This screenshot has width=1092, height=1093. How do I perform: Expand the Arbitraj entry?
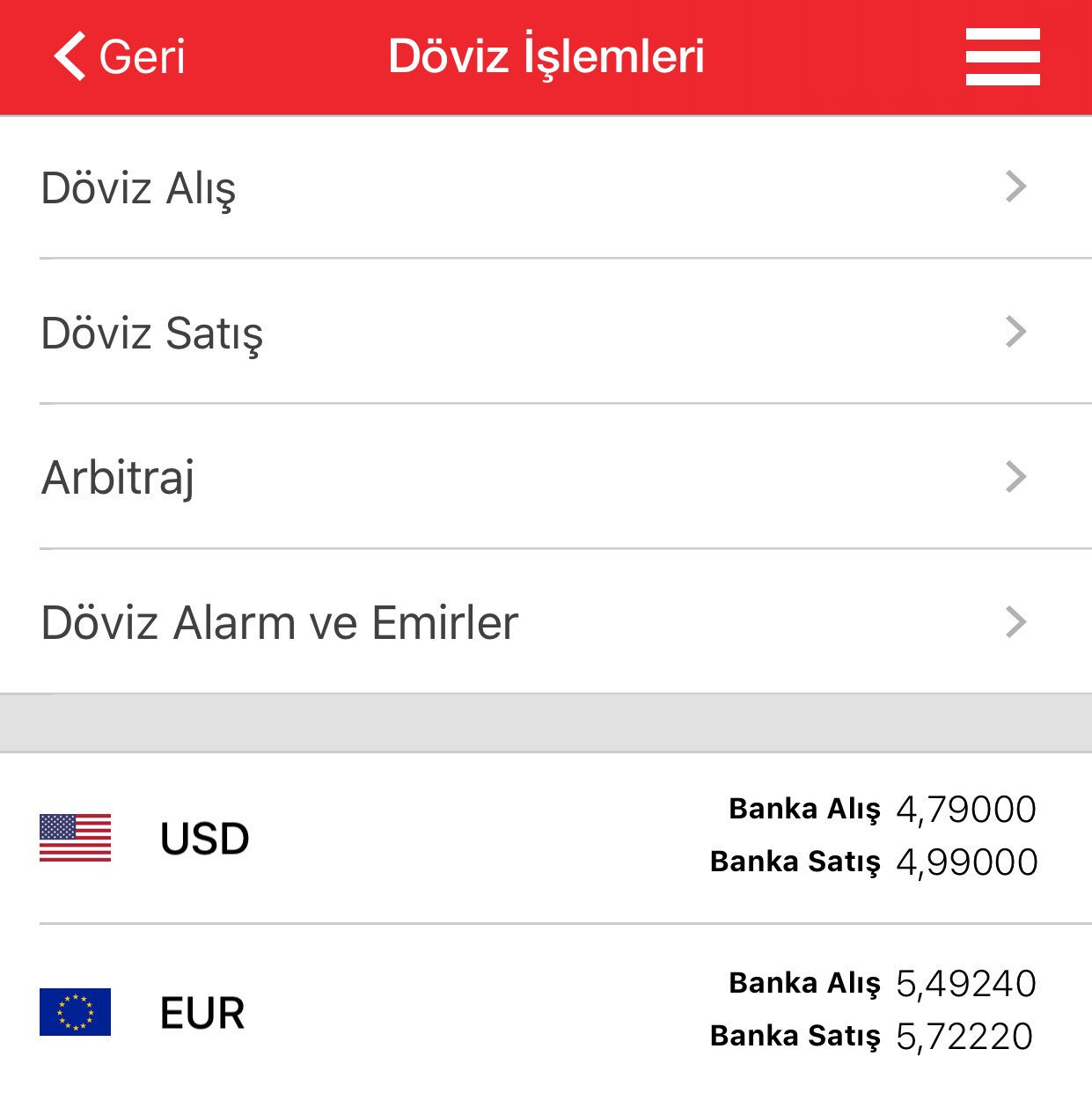click(x=119, y=478)
